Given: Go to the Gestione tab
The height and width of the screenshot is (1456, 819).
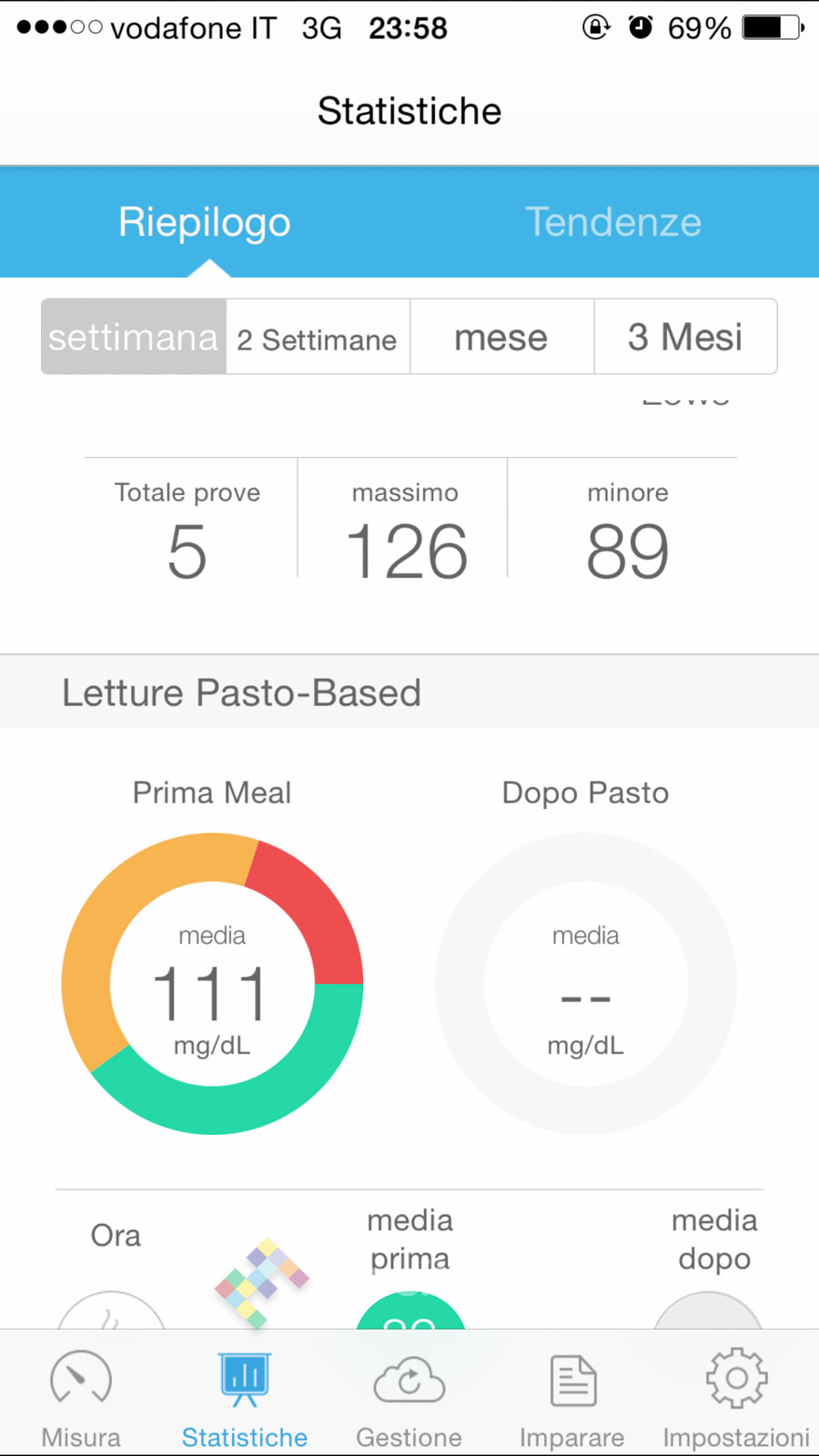Looking at the screenshot, I should pos(409,1397).
